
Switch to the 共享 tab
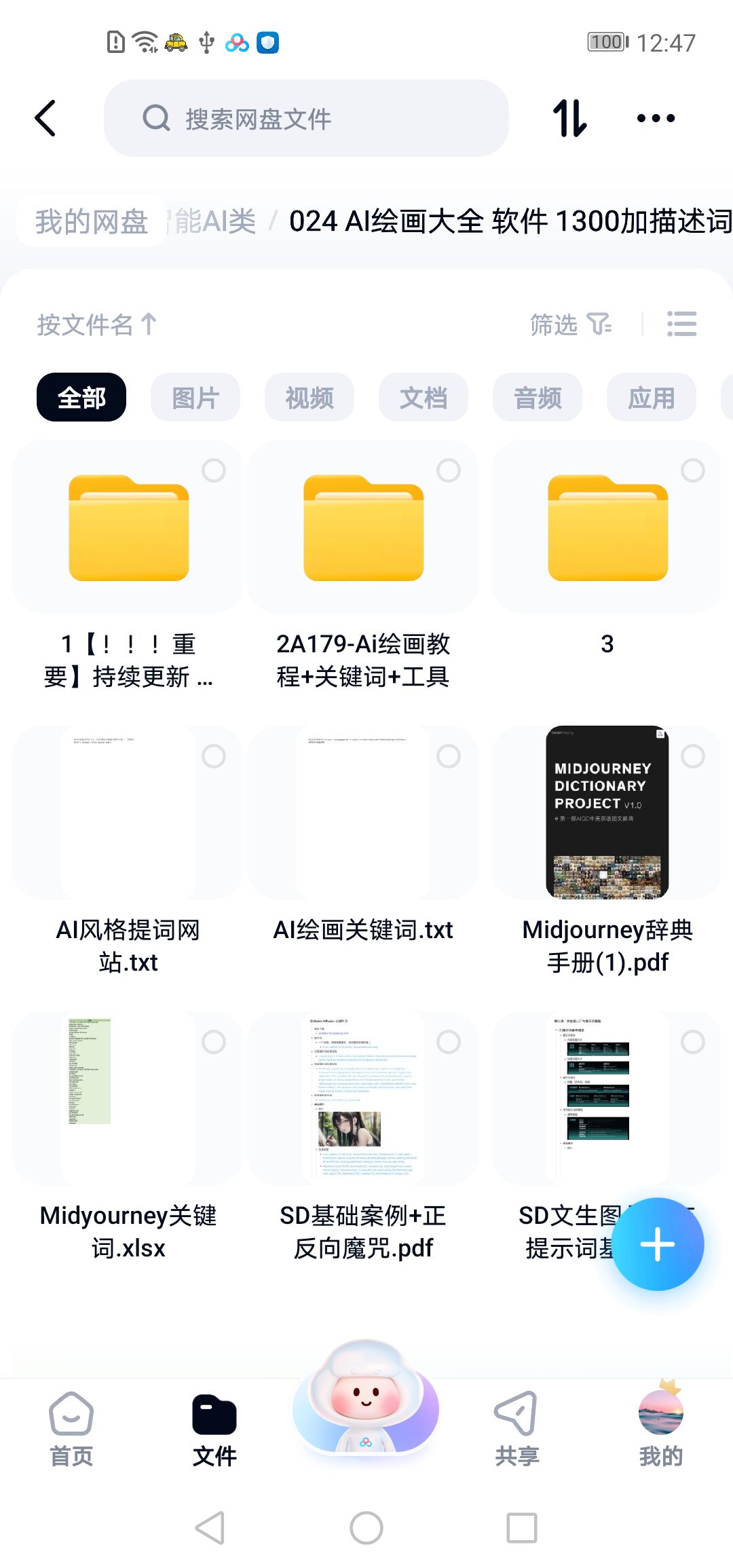coord(516,1425)
